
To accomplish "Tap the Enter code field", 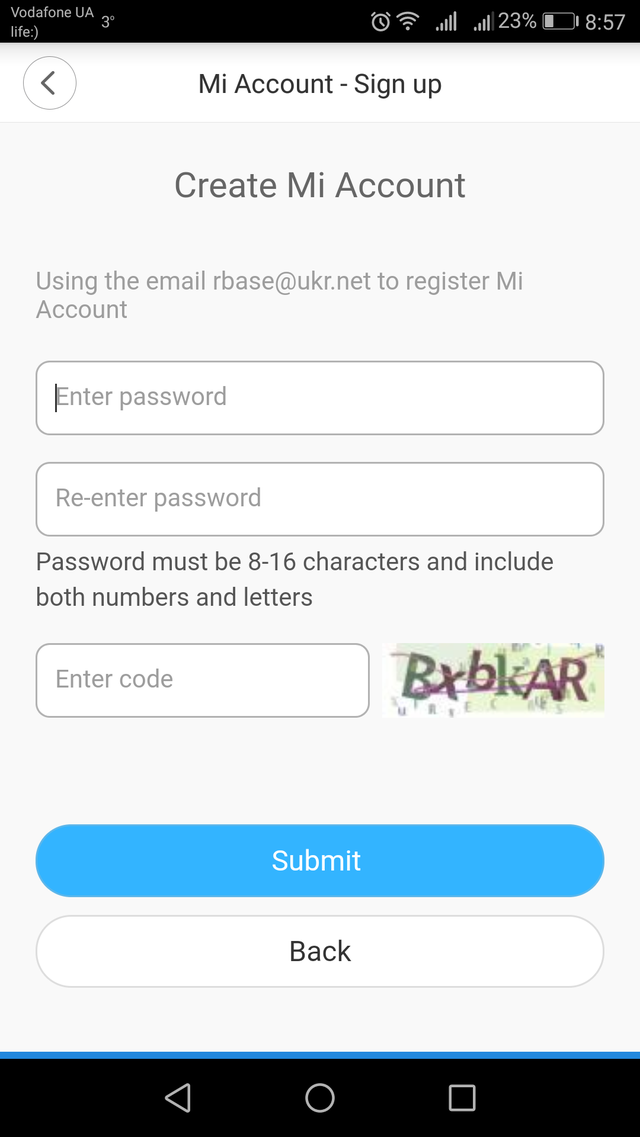I will tap(202, 680).
